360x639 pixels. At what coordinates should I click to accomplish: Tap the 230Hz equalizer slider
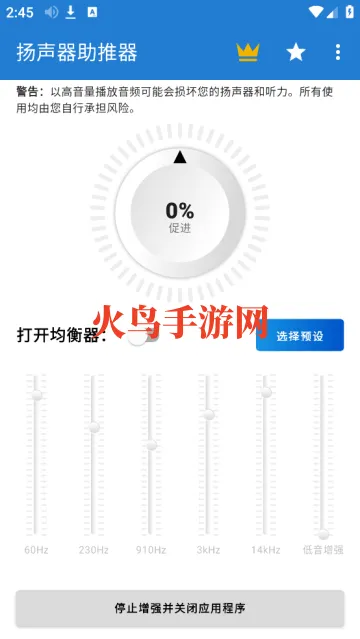pyautogui.click(x=94, y=454)
